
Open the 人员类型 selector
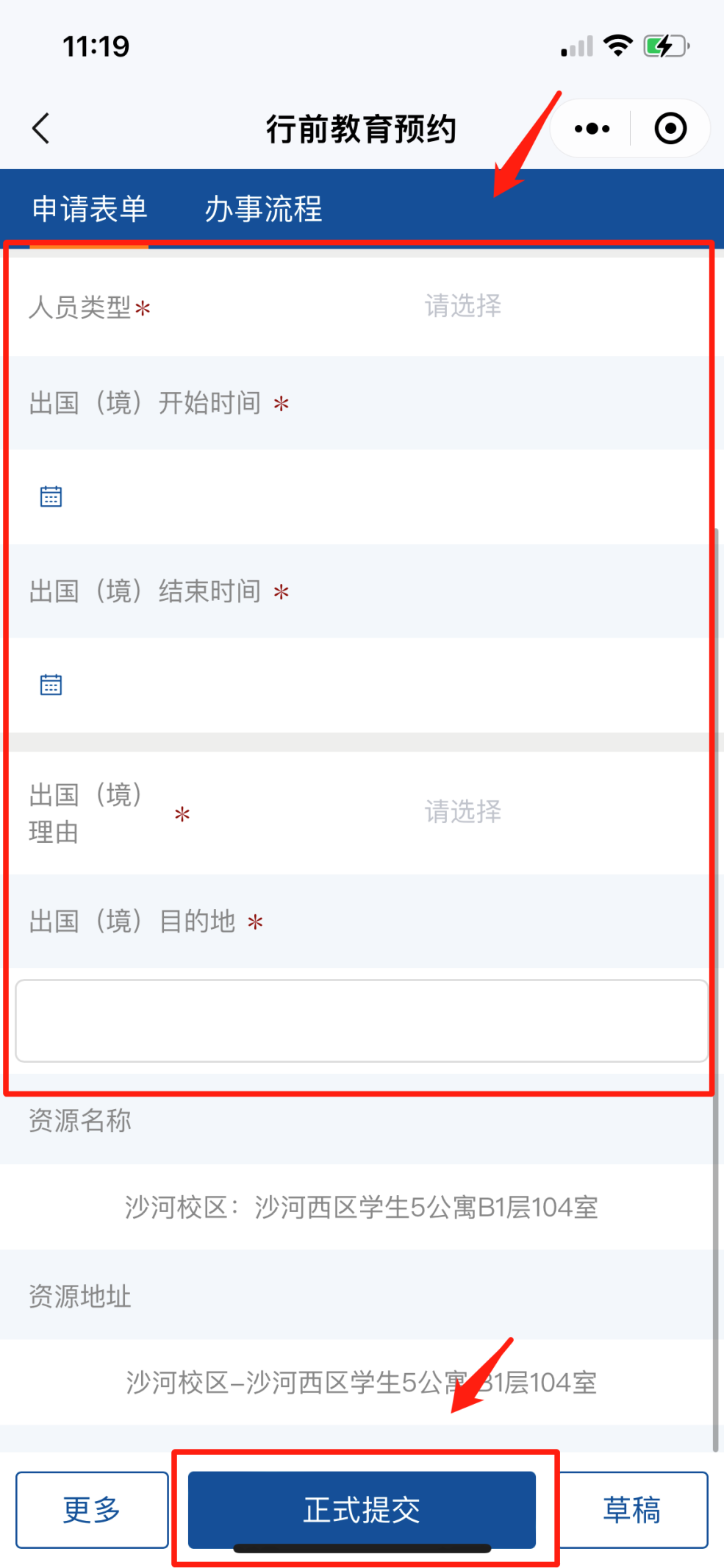coord(463,306)
